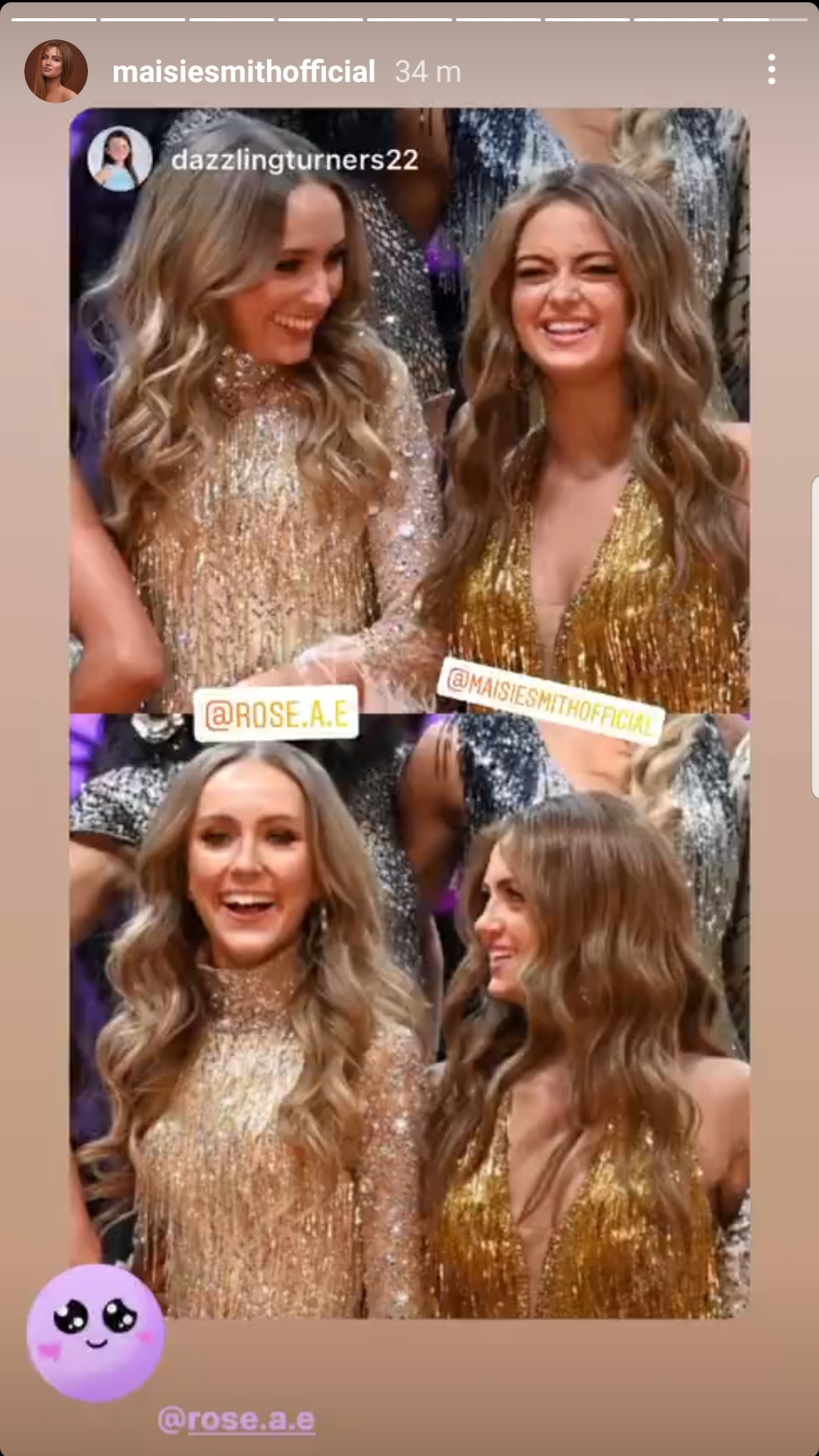
Task: Open maisiesmithofficial's profile picture
Action: coord(55,71)
